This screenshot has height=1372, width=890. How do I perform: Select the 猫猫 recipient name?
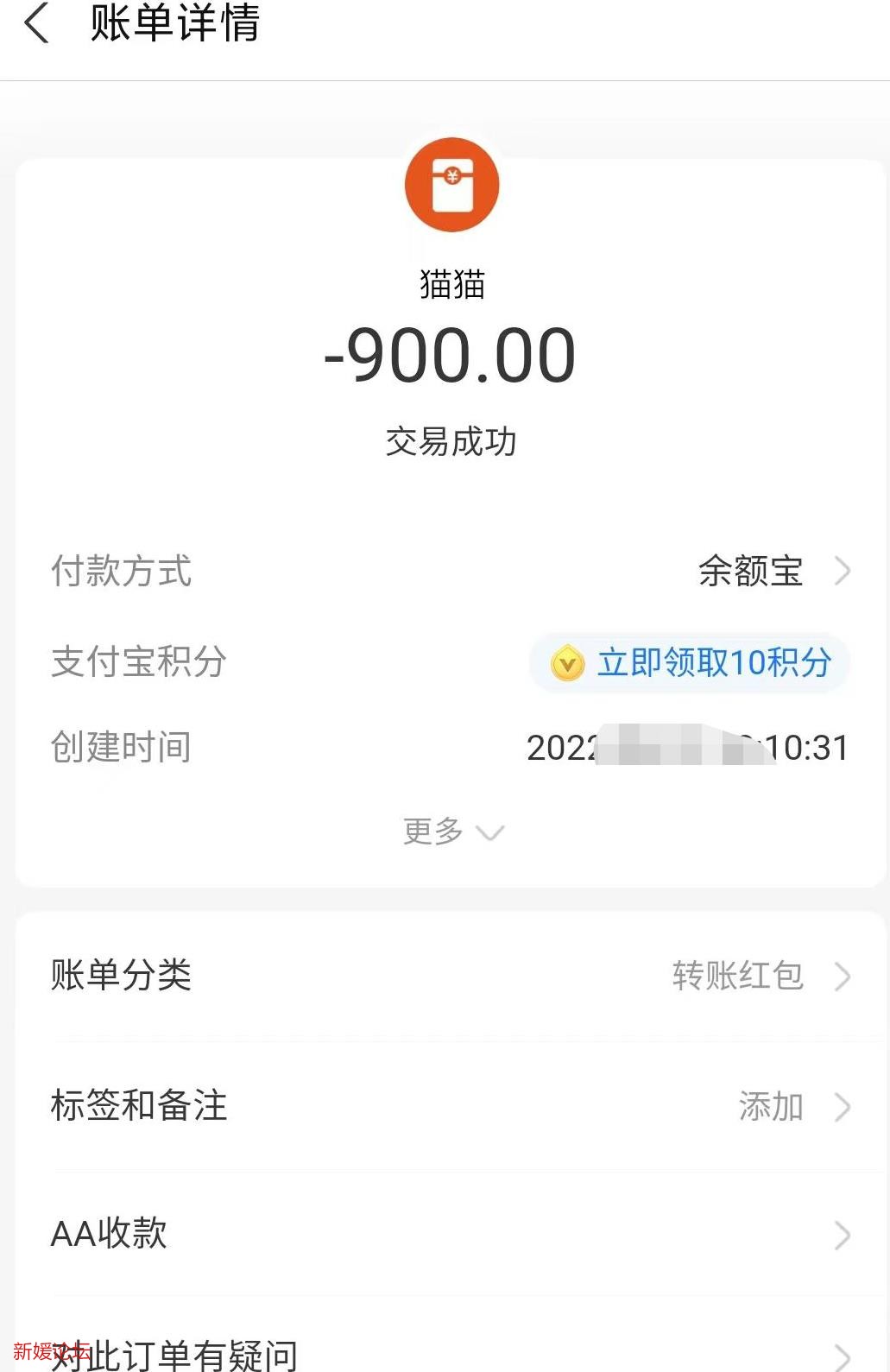(x=451, y=285)
